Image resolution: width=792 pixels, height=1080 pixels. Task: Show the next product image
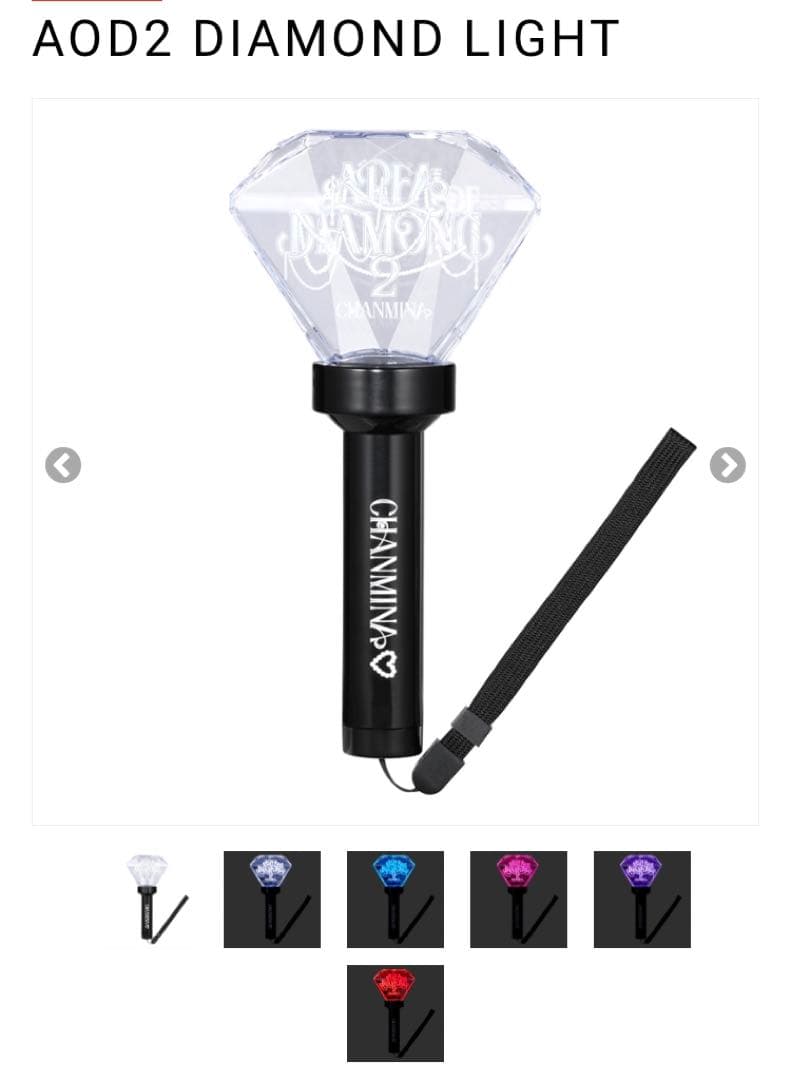727,465
